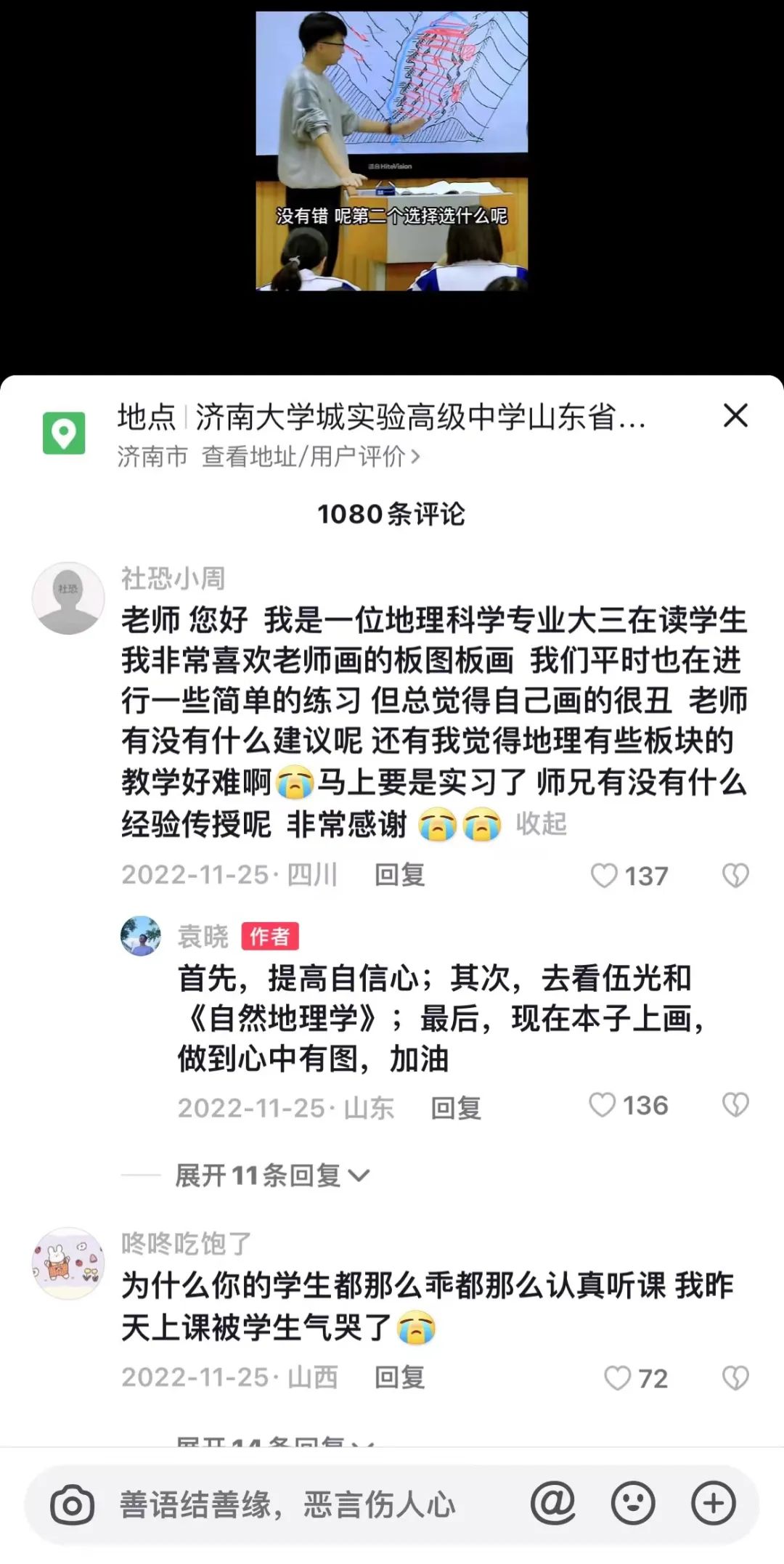Dislike author 袁晓's reply

735,1106
